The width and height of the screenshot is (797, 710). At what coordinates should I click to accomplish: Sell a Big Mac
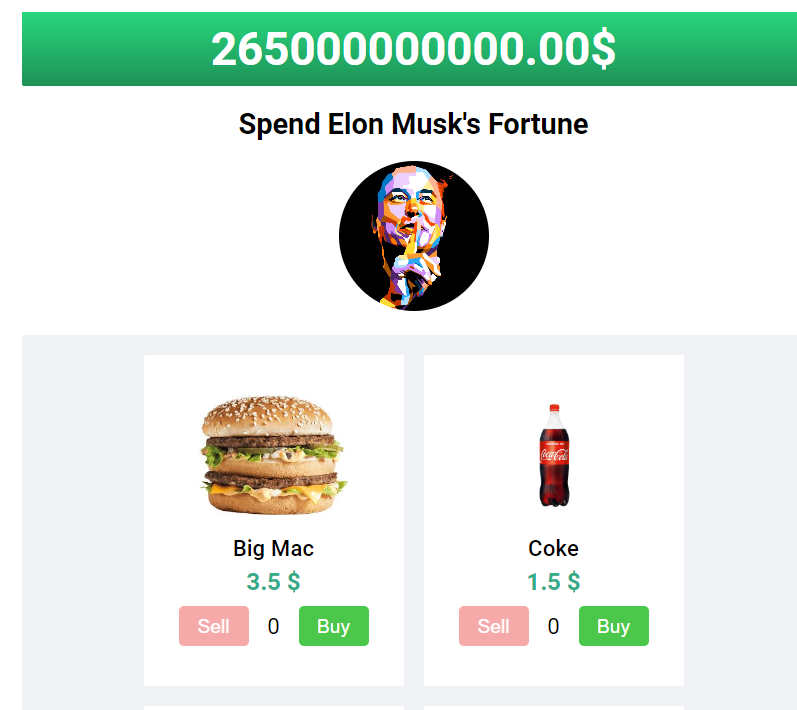tap(214, 626)
